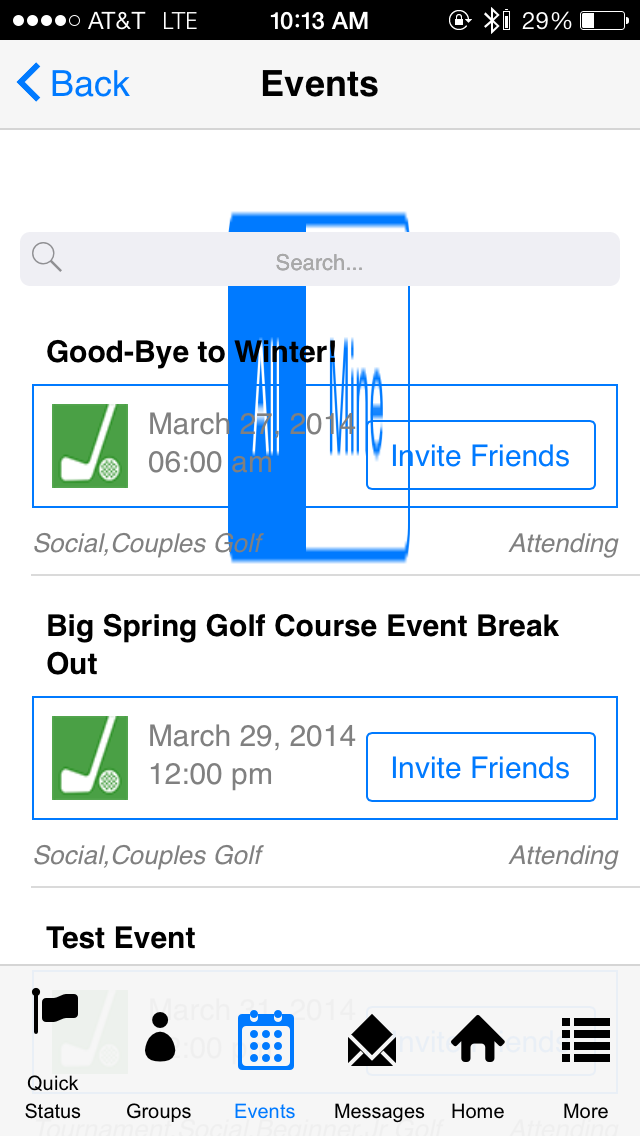The width and height of the screenshot is (640, 1136).
Task: Tap the Search field
Action: pyautogui.click(x=320, y=262)
